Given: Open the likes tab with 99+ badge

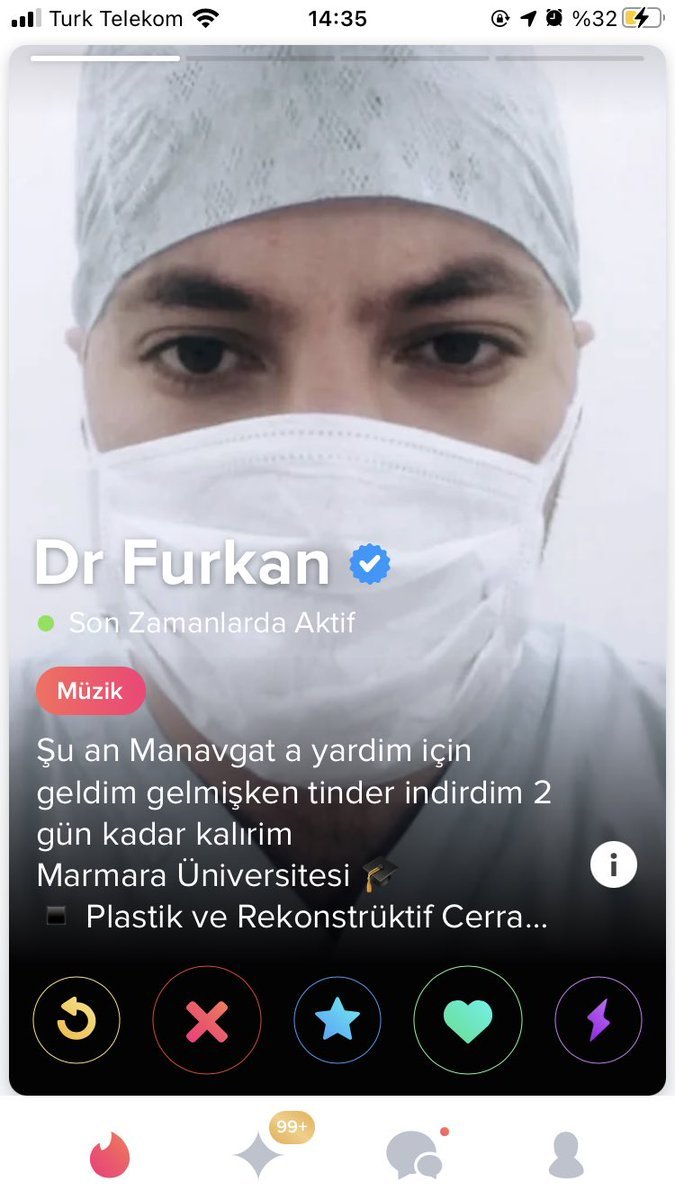Looking at the screenshot, I should [x=260, y=1153].
